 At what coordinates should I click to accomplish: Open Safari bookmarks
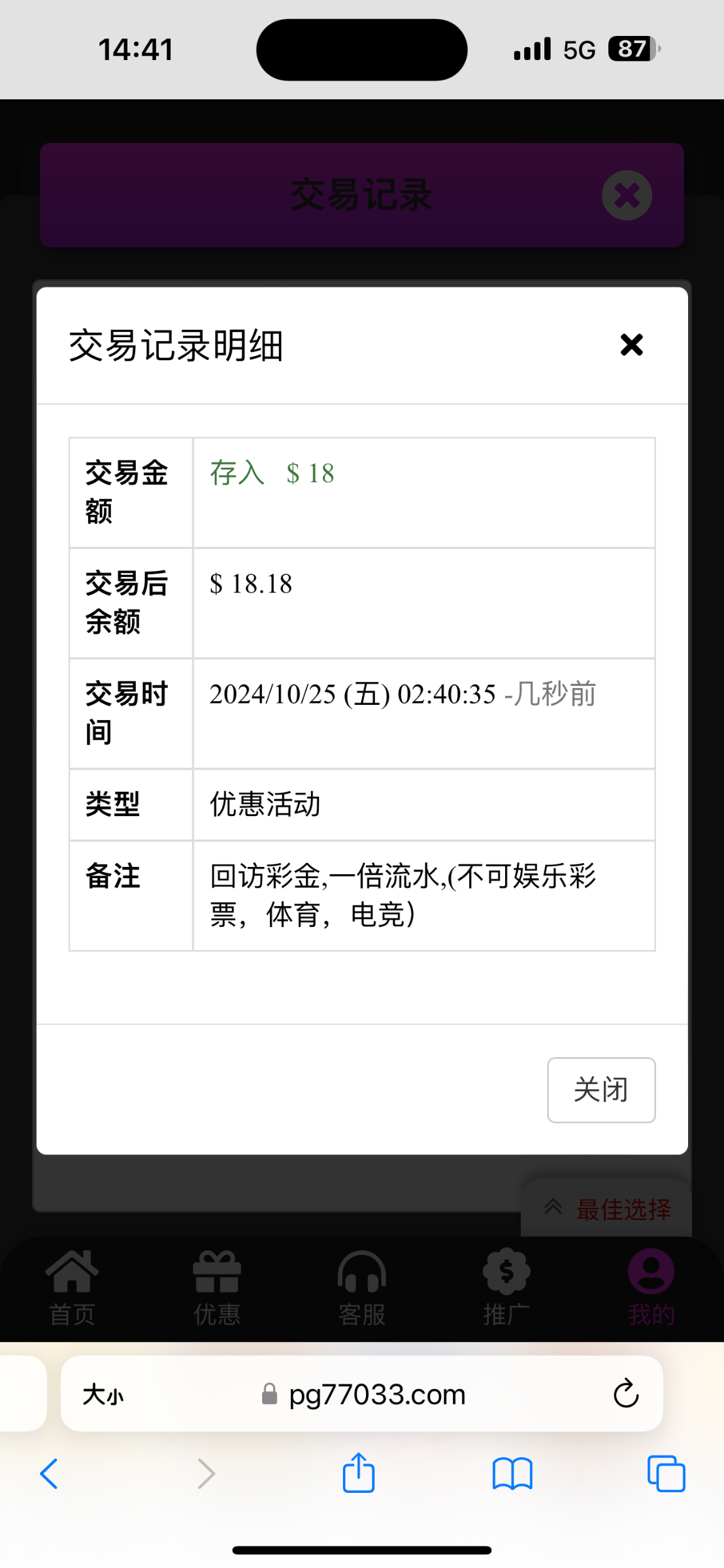(x=512, y=1474)
